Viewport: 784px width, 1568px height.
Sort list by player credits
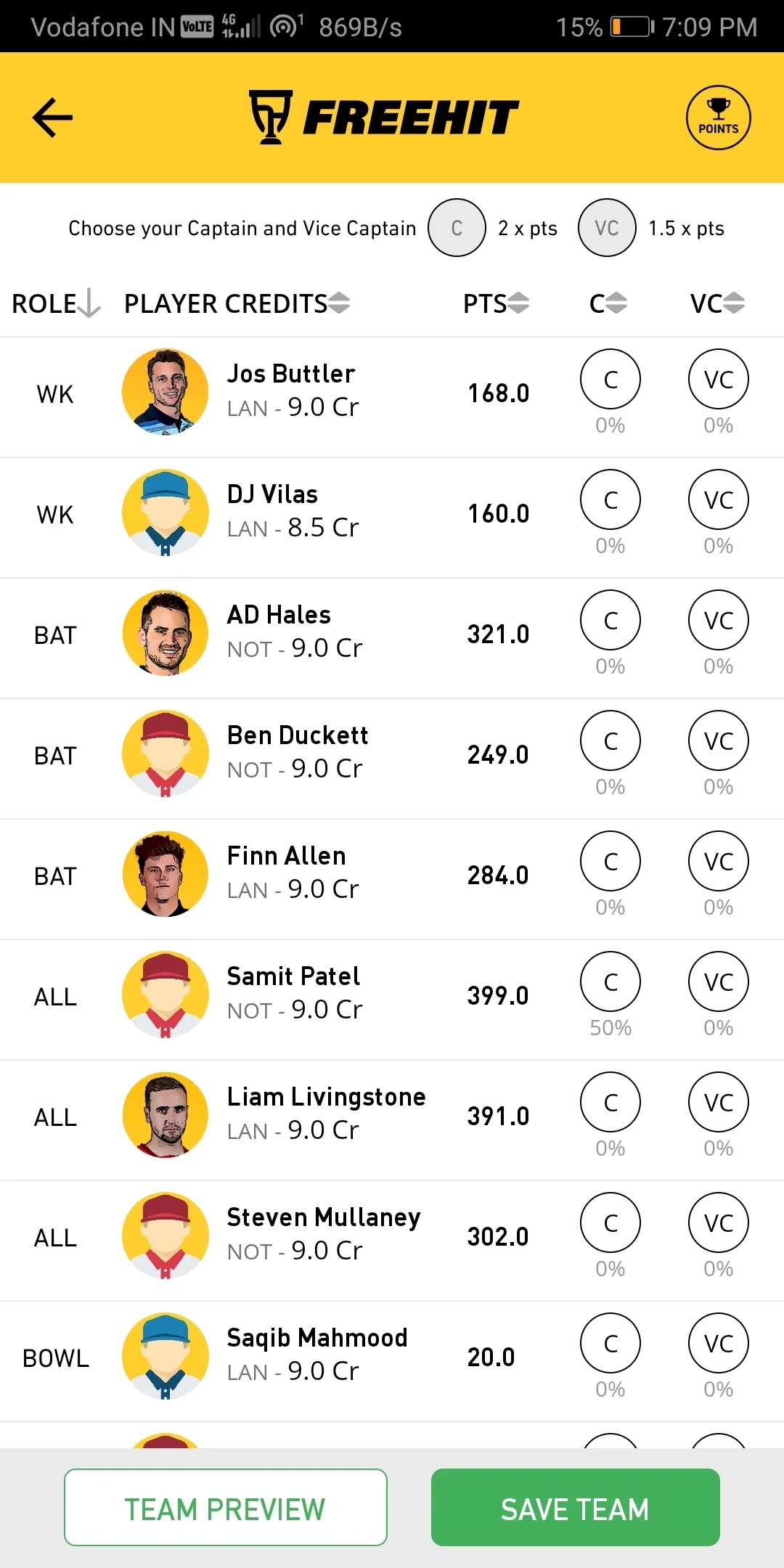coord(237,303)
